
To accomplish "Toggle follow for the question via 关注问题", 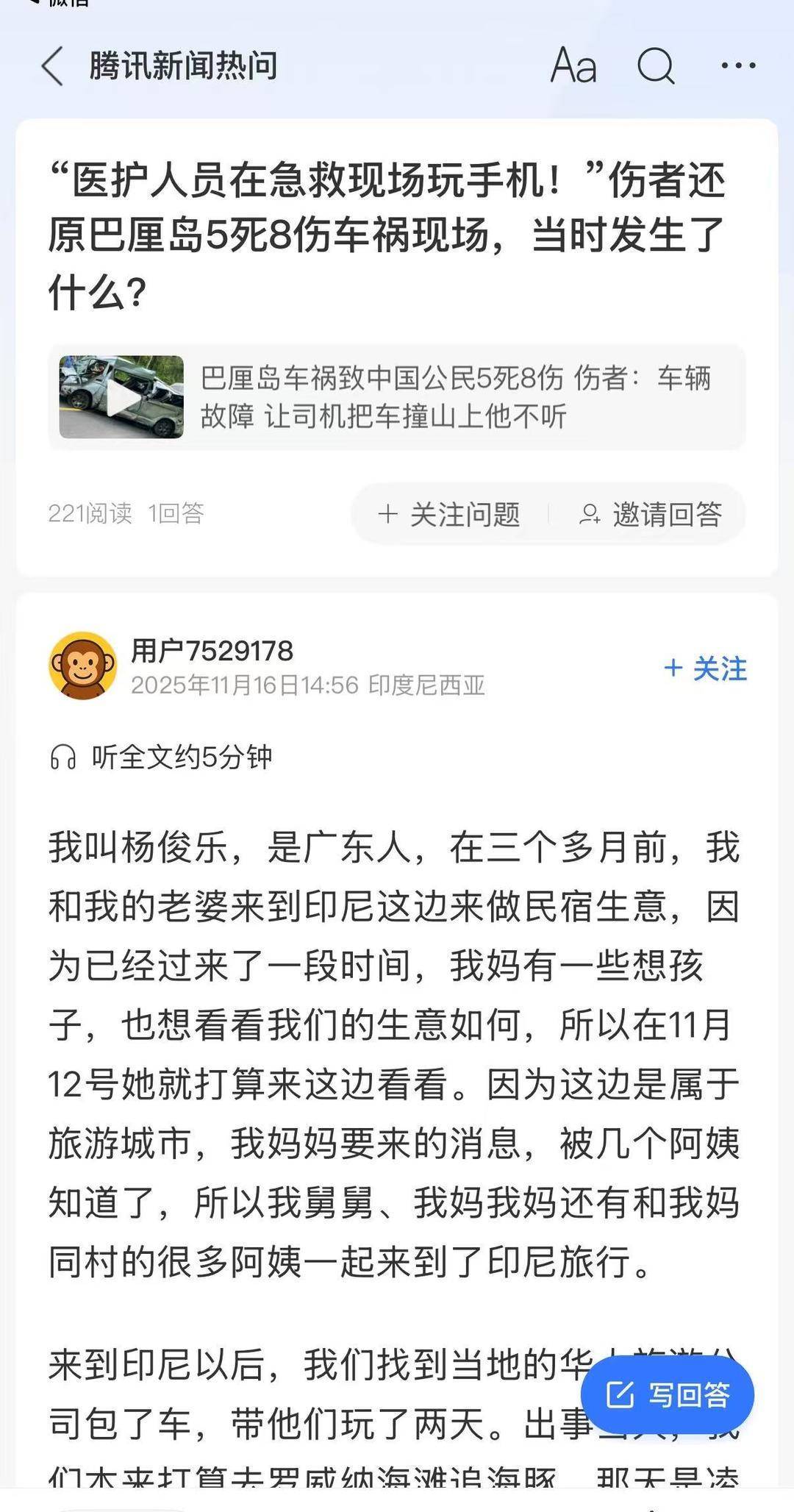I will pos(452,515).
